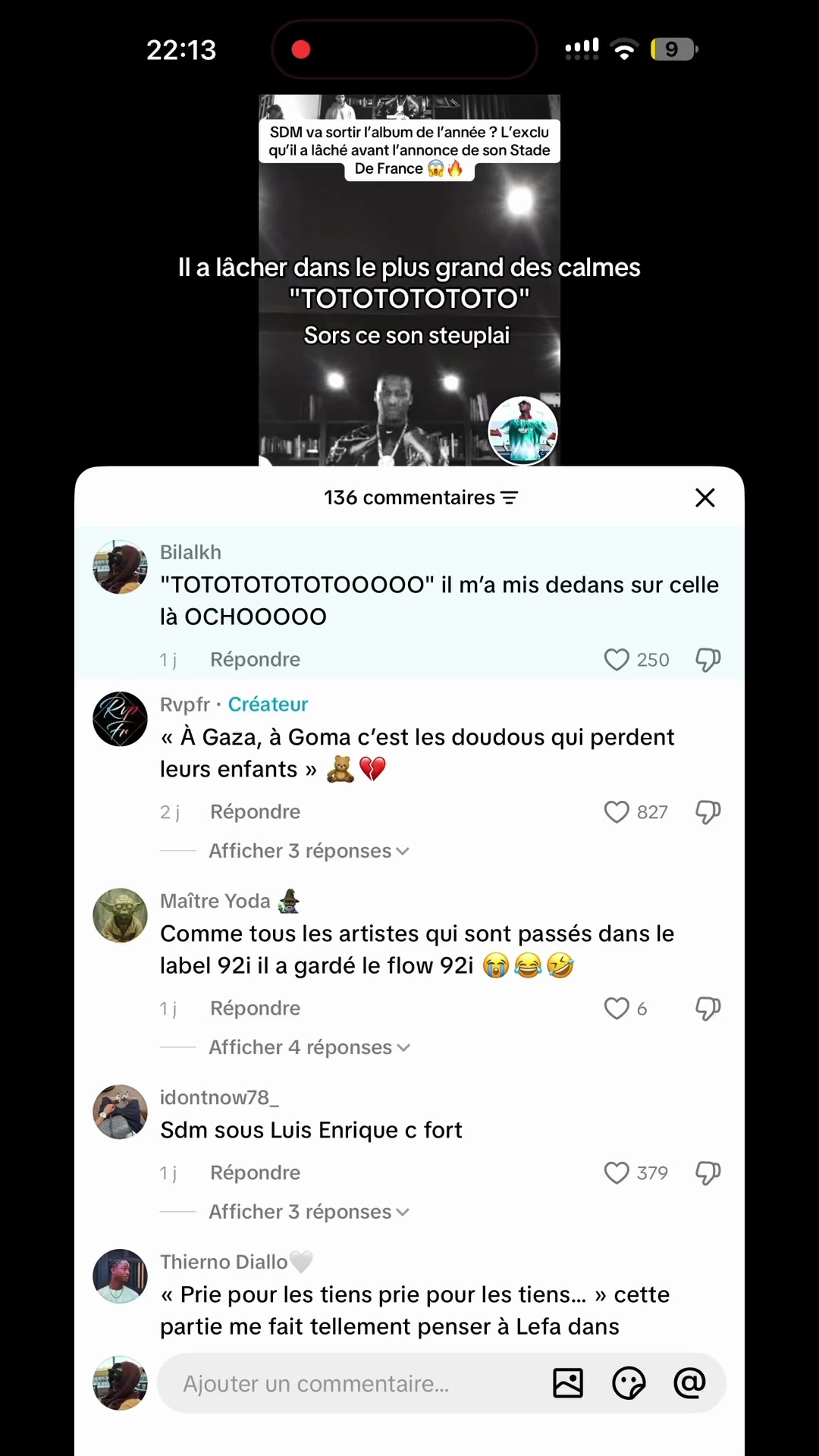This screenshot has height=1456, width=819.
Task: Expand the 3 replies under idontnow78_'s comment
Action: pyautogui.click(x=309, y=1212)
